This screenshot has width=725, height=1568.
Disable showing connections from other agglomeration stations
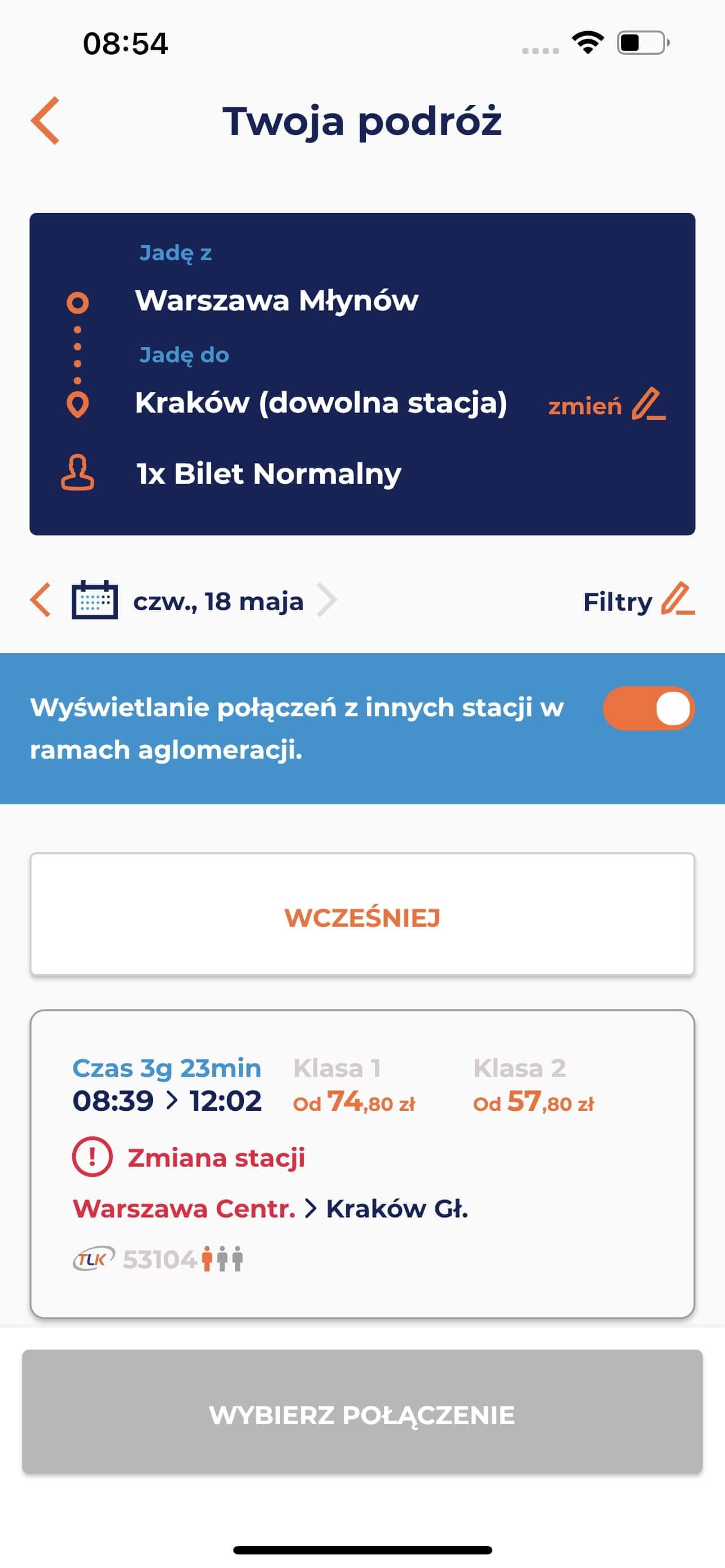pos(648,708)
